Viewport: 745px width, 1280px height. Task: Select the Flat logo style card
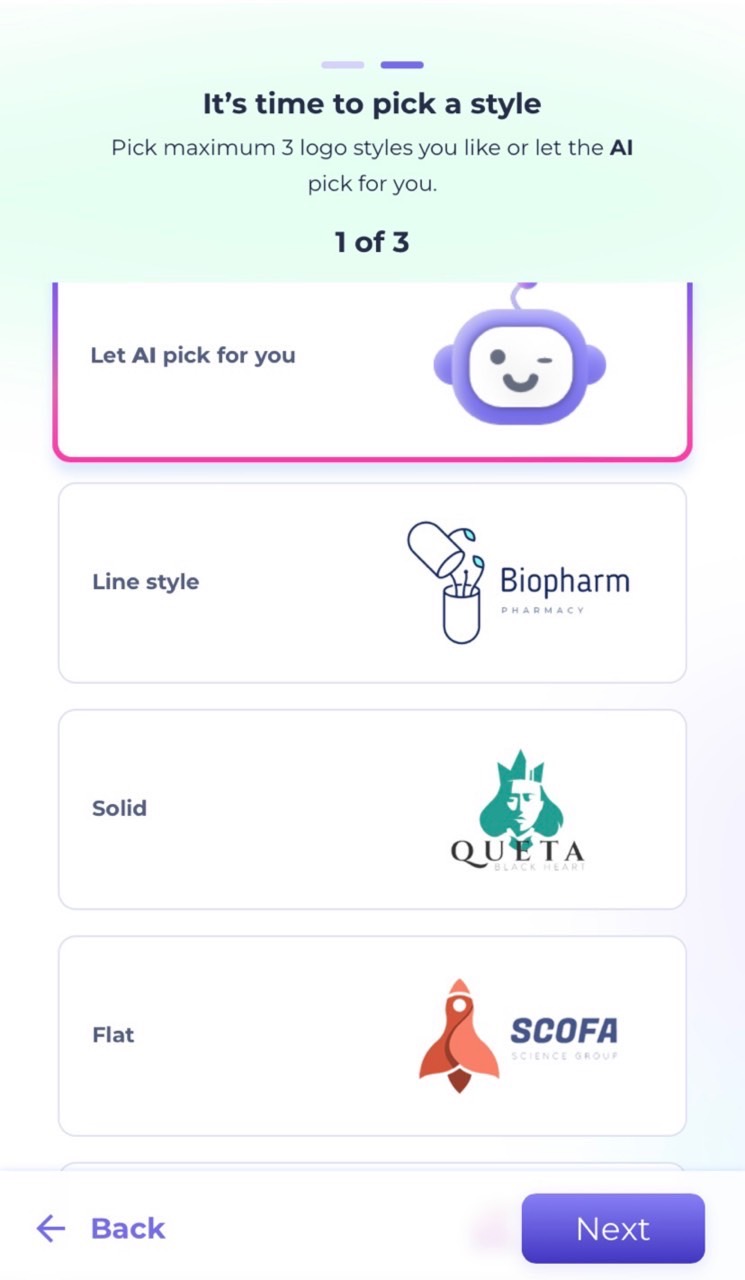click(371, 1035)
